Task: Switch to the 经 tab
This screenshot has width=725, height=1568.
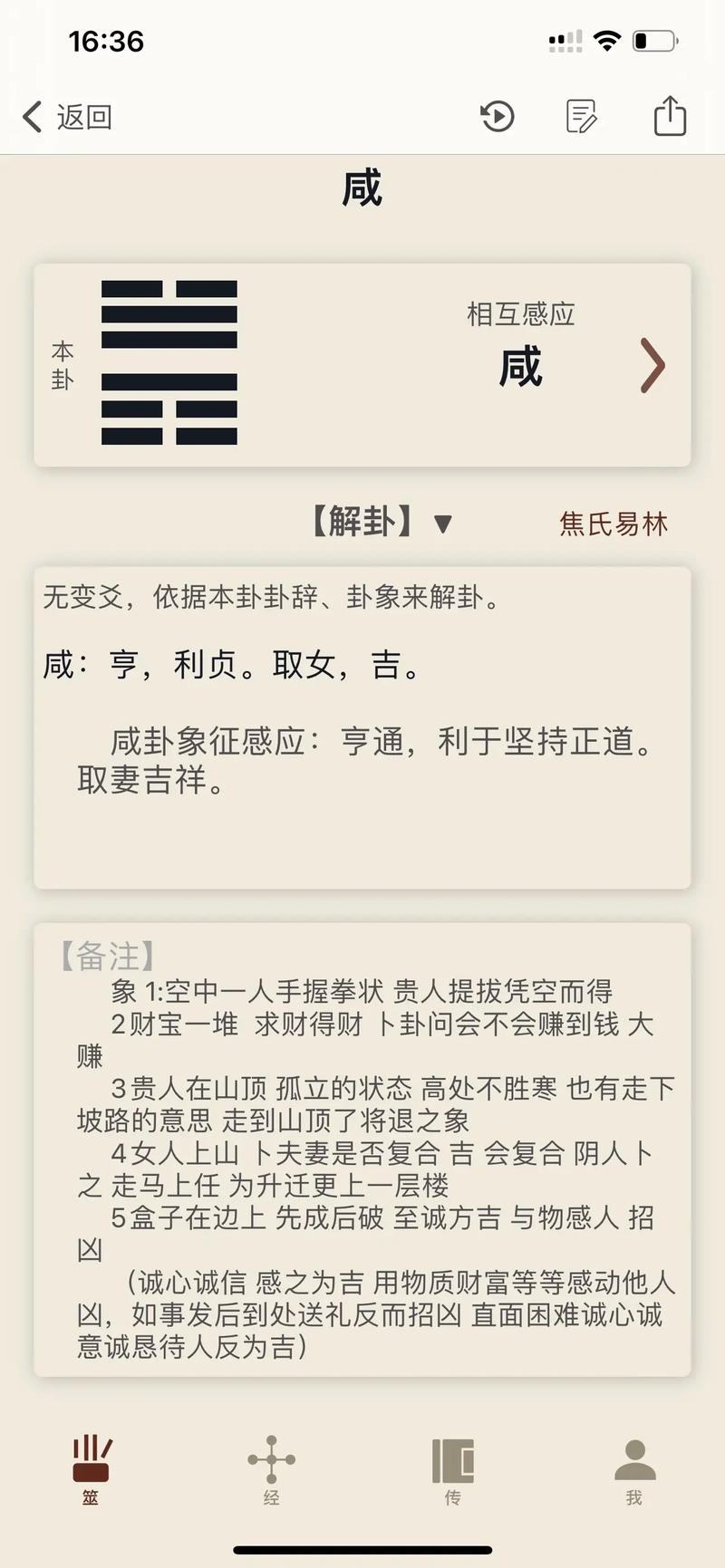Action: 272,1469
